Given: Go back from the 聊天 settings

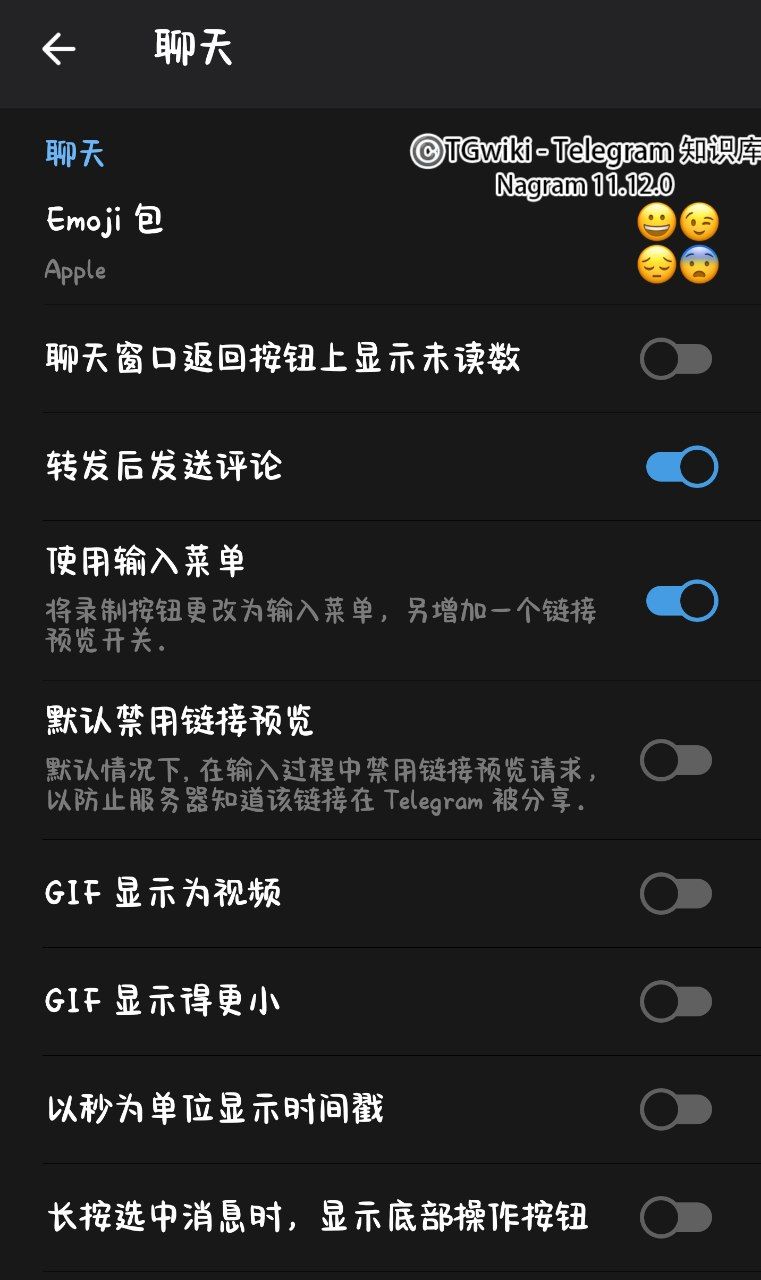Looking at the screenshot, I should tap(59, 49).
